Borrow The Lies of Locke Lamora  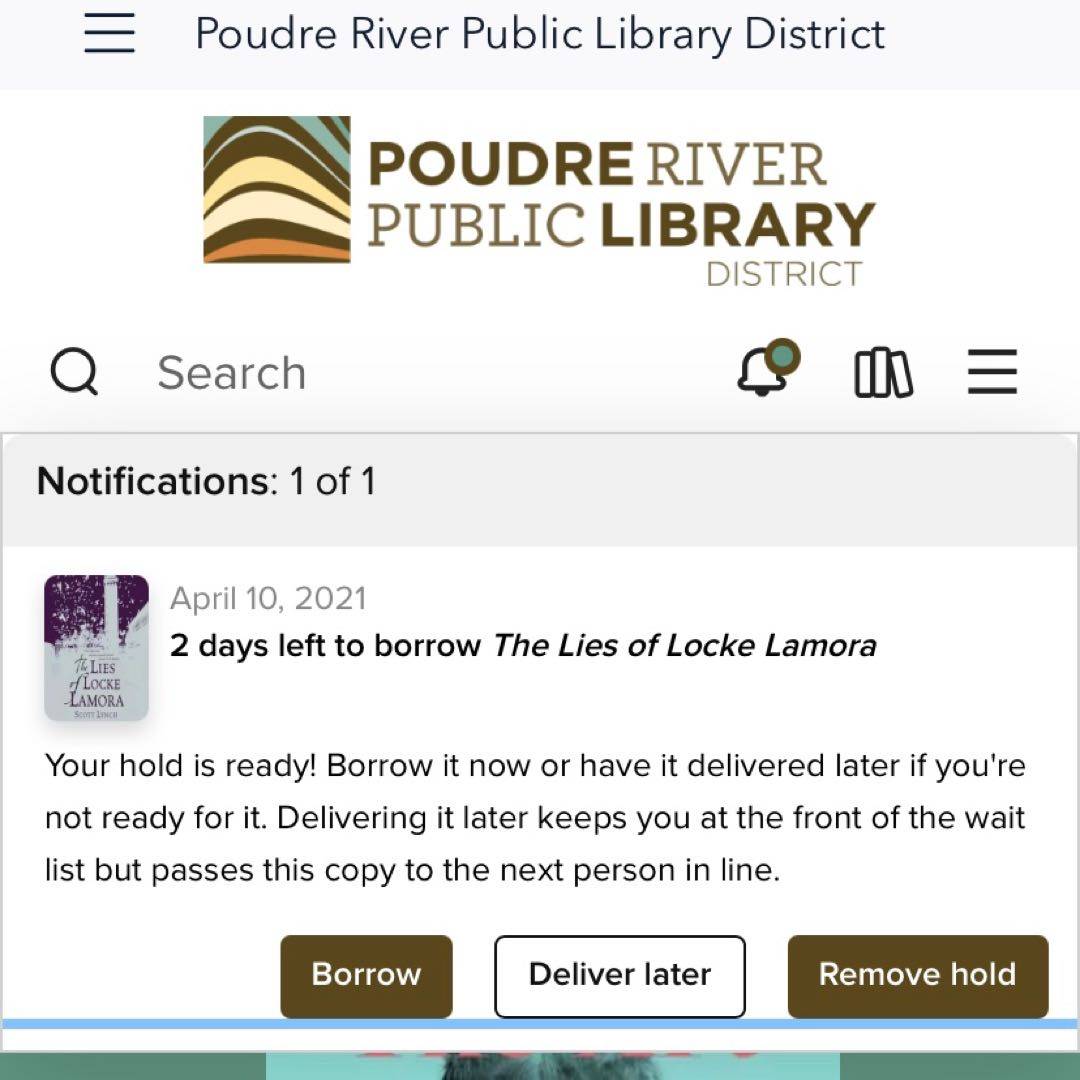366,975
